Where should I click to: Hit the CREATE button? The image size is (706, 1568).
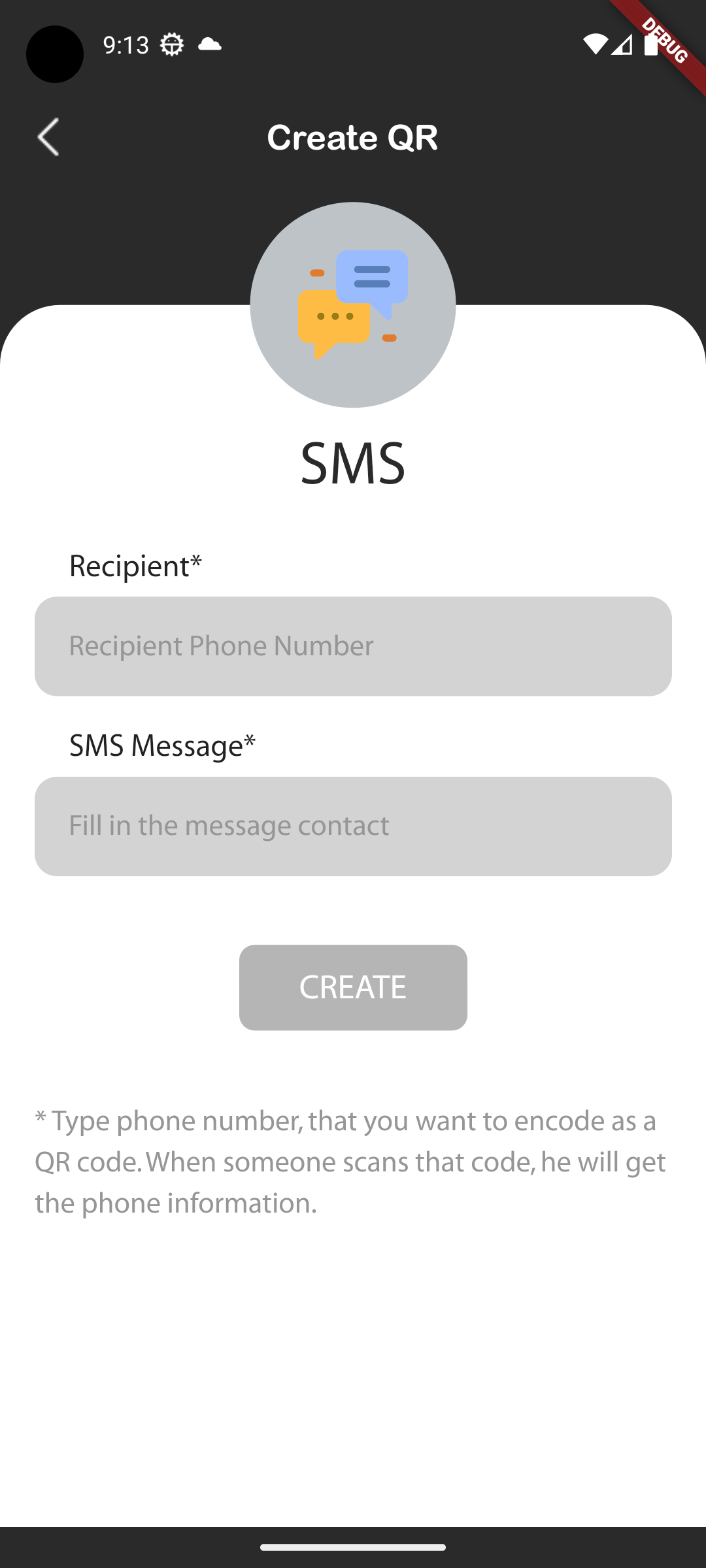click(353, 987)
